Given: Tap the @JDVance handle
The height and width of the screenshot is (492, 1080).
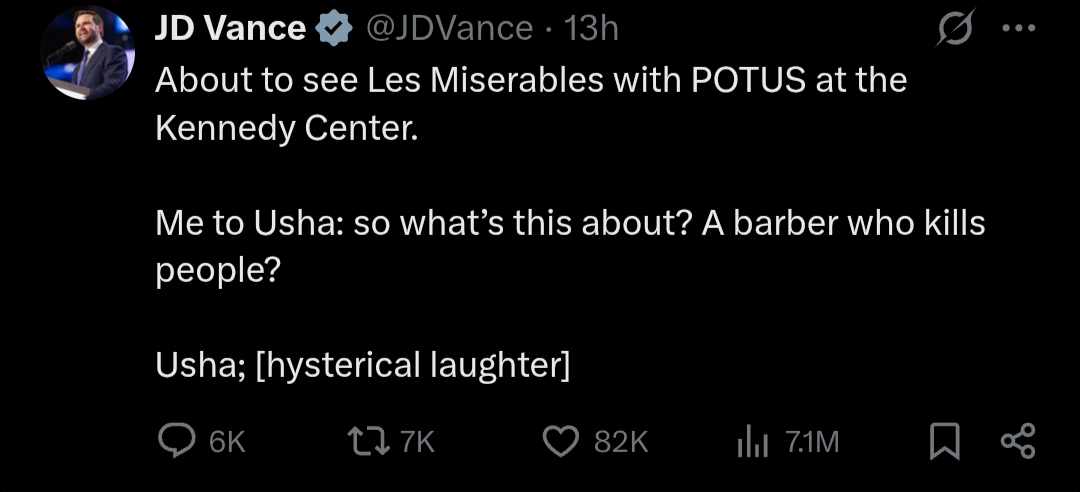Looking at the screenshot, I should point(449,29).
